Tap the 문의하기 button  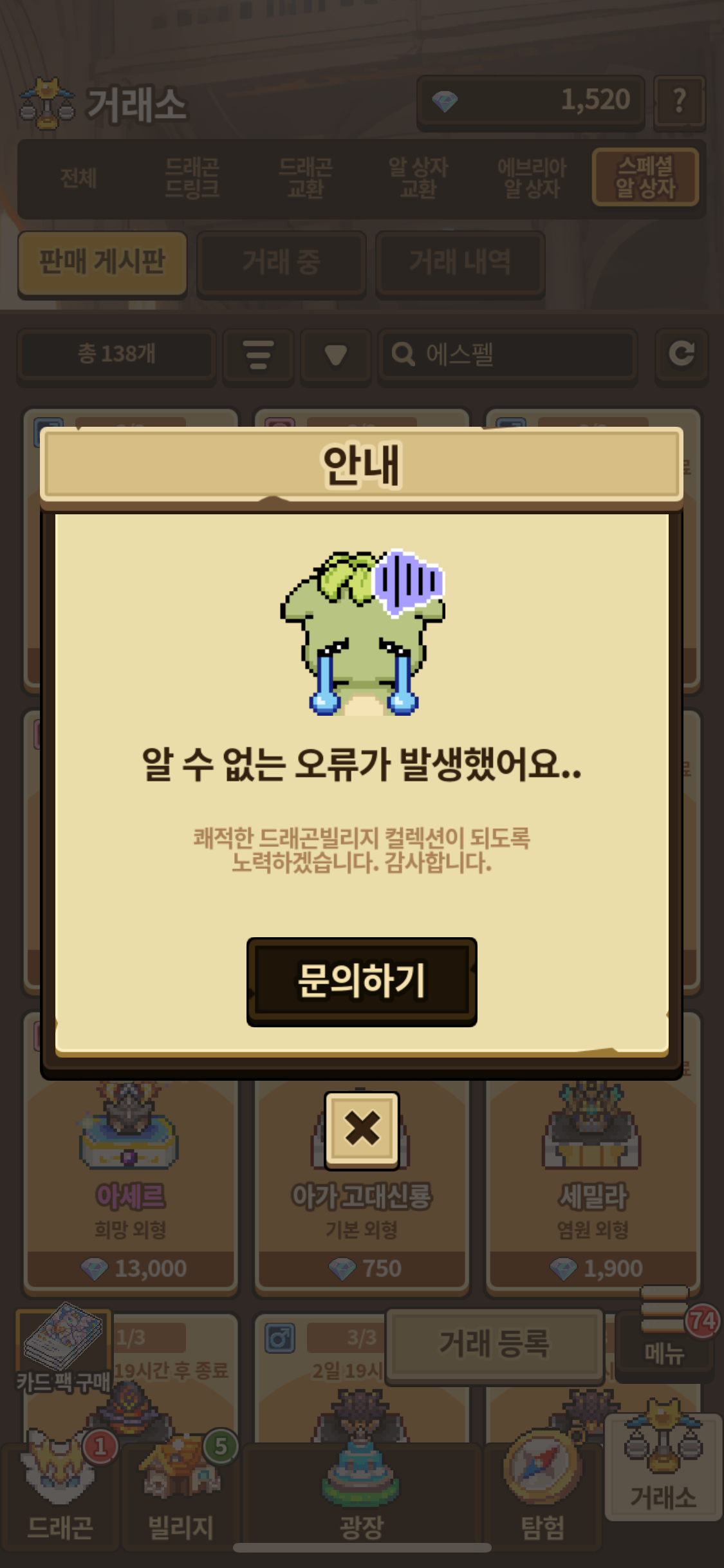(x=361, y=981)
